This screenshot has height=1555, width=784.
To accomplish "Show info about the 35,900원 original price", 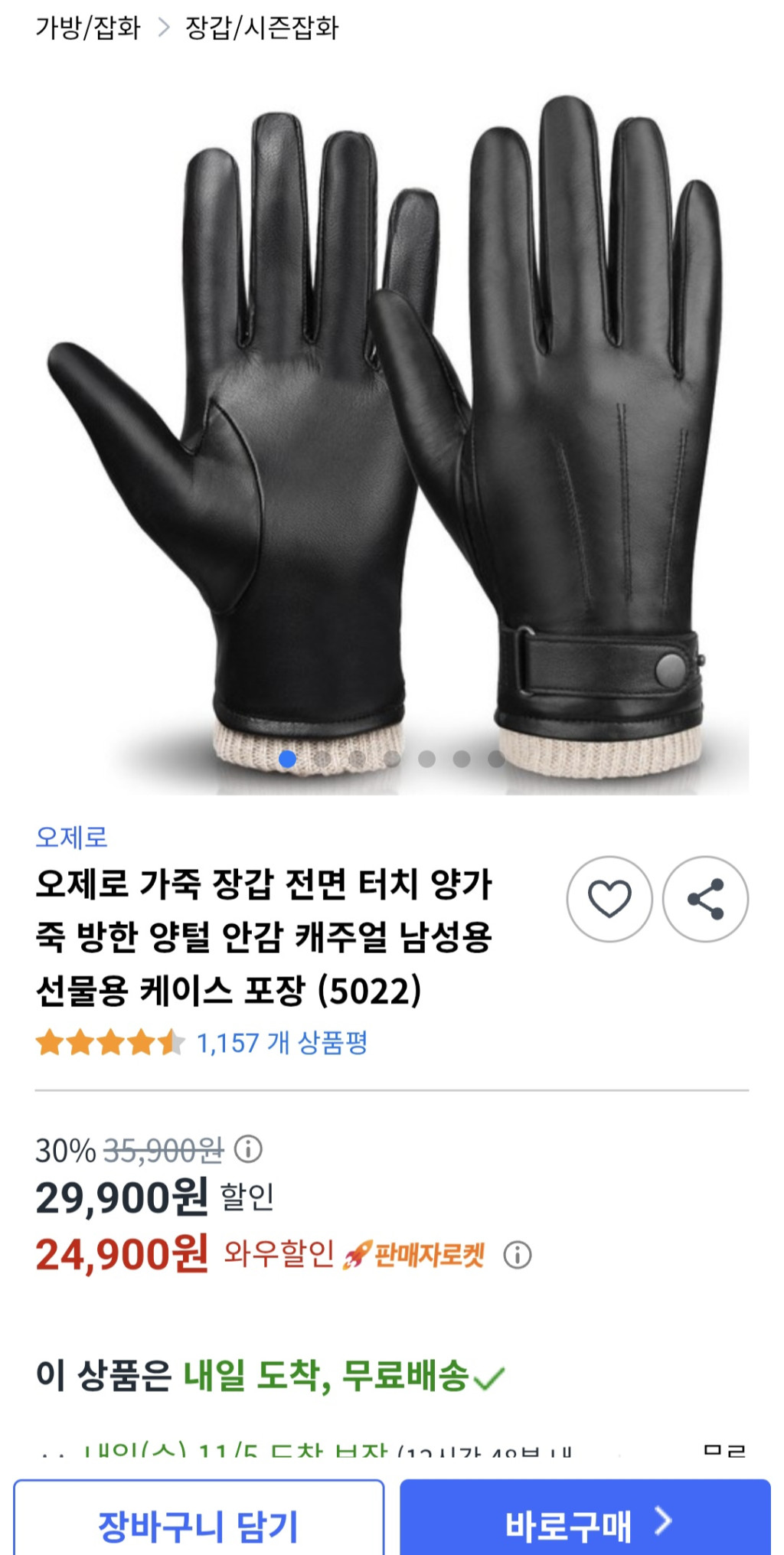I will (248, 1148).
